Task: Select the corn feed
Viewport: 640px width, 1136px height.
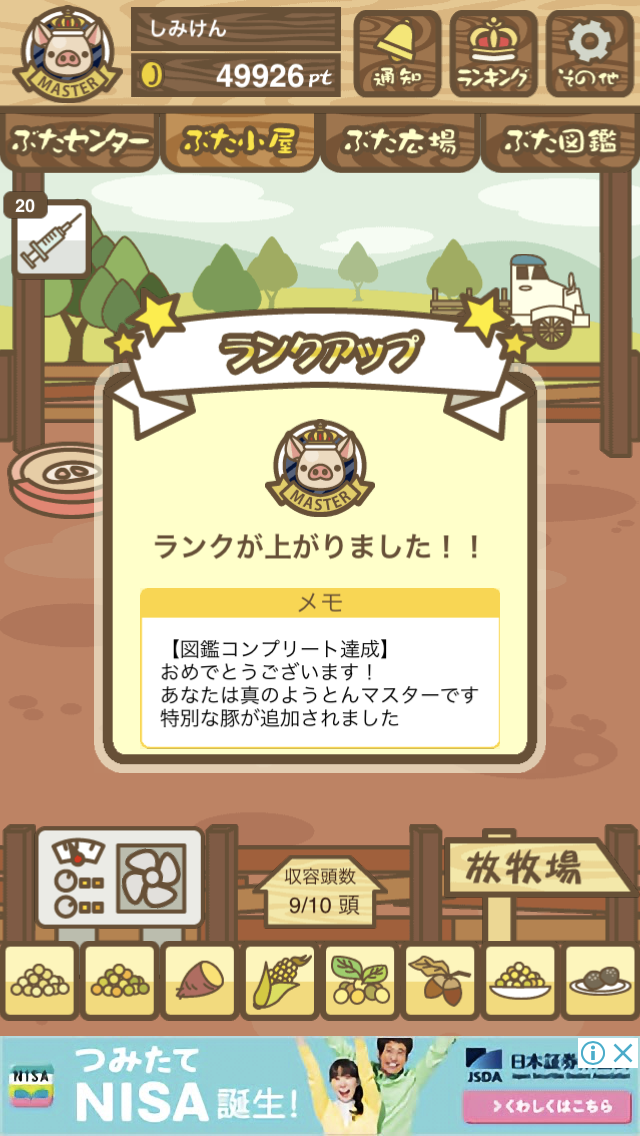Action: (x=279, y=981)
